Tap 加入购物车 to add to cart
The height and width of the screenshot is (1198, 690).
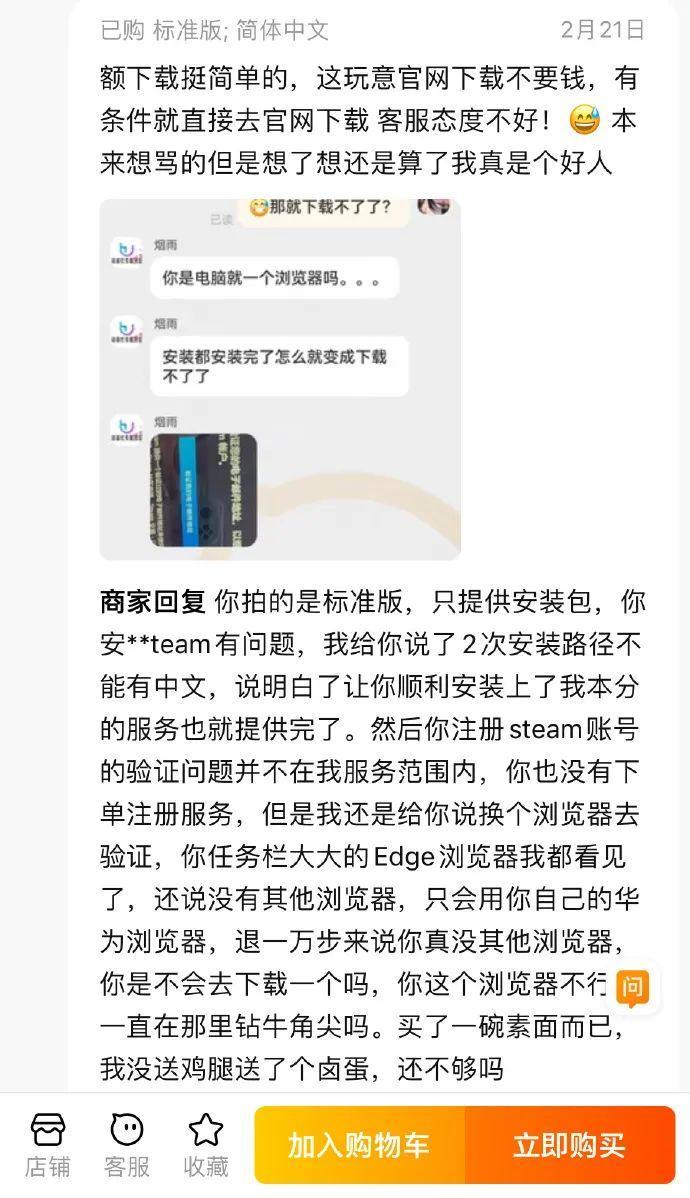(359, 1145)
